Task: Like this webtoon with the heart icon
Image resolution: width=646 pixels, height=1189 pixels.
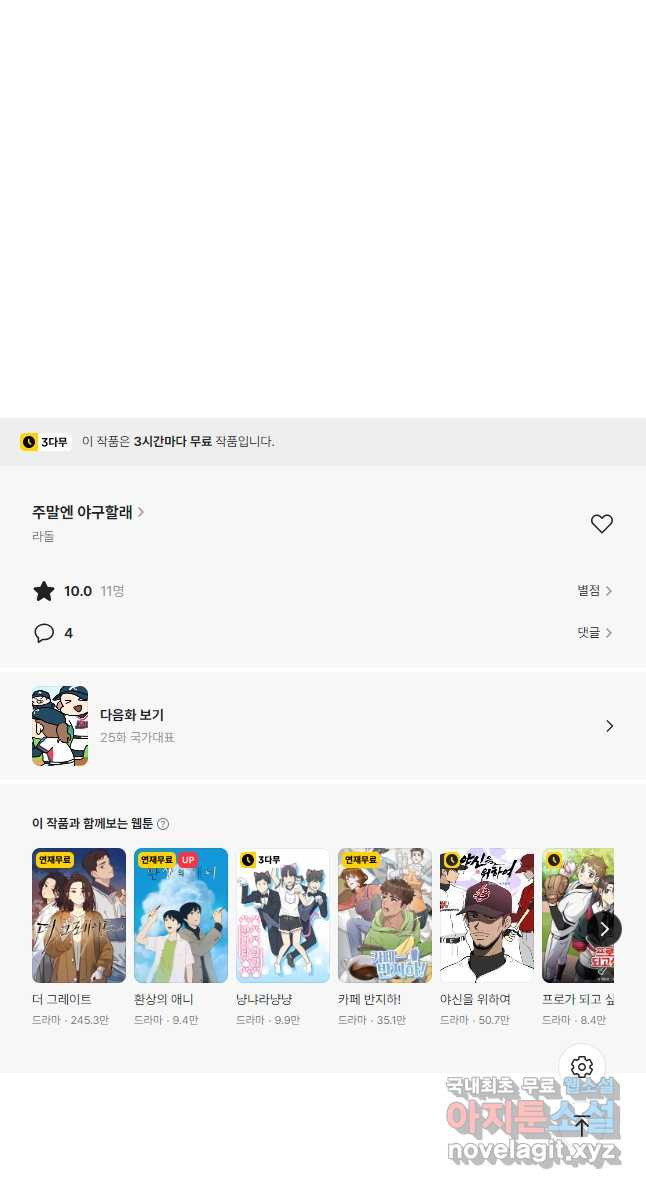Action: point(601,524)
